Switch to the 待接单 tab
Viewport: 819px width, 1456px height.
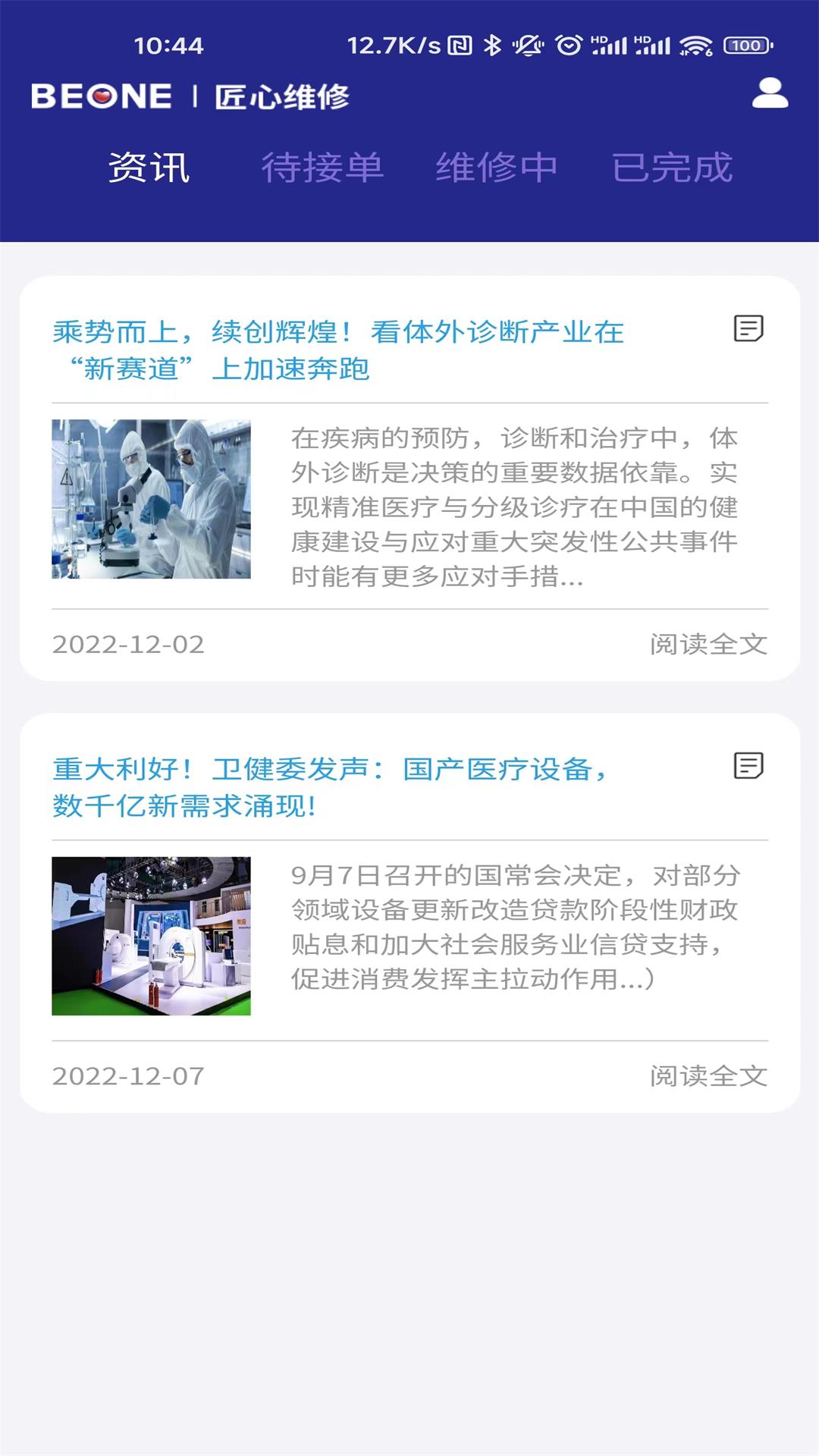point(322,168)
